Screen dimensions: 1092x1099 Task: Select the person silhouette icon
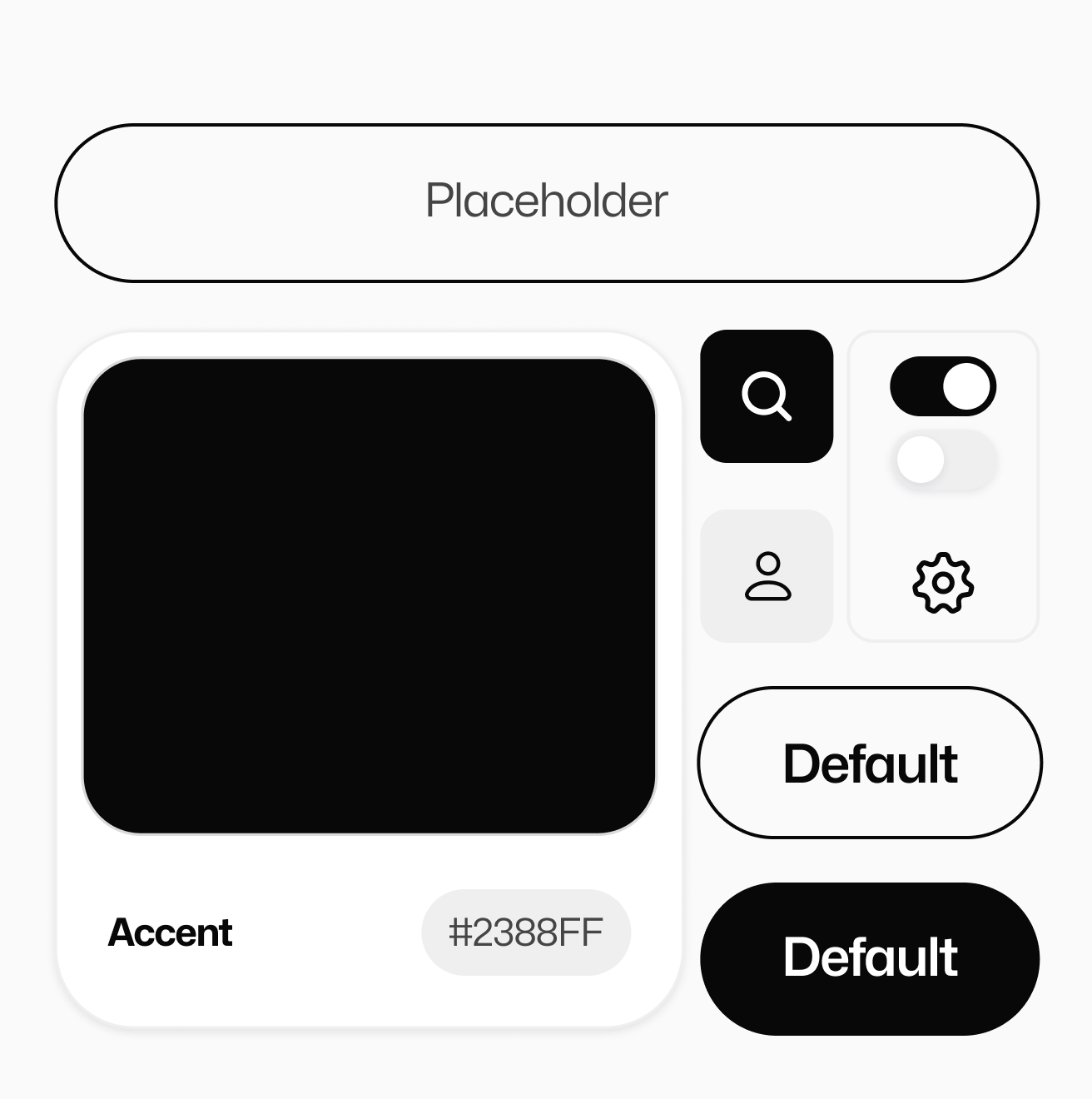767,576
